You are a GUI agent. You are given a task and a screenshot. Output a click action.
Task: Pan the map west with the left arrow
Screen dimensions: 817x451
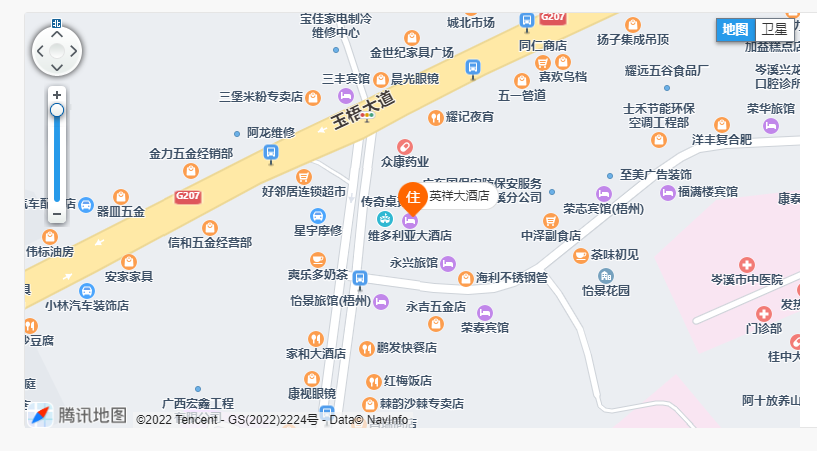click(40, 50)
